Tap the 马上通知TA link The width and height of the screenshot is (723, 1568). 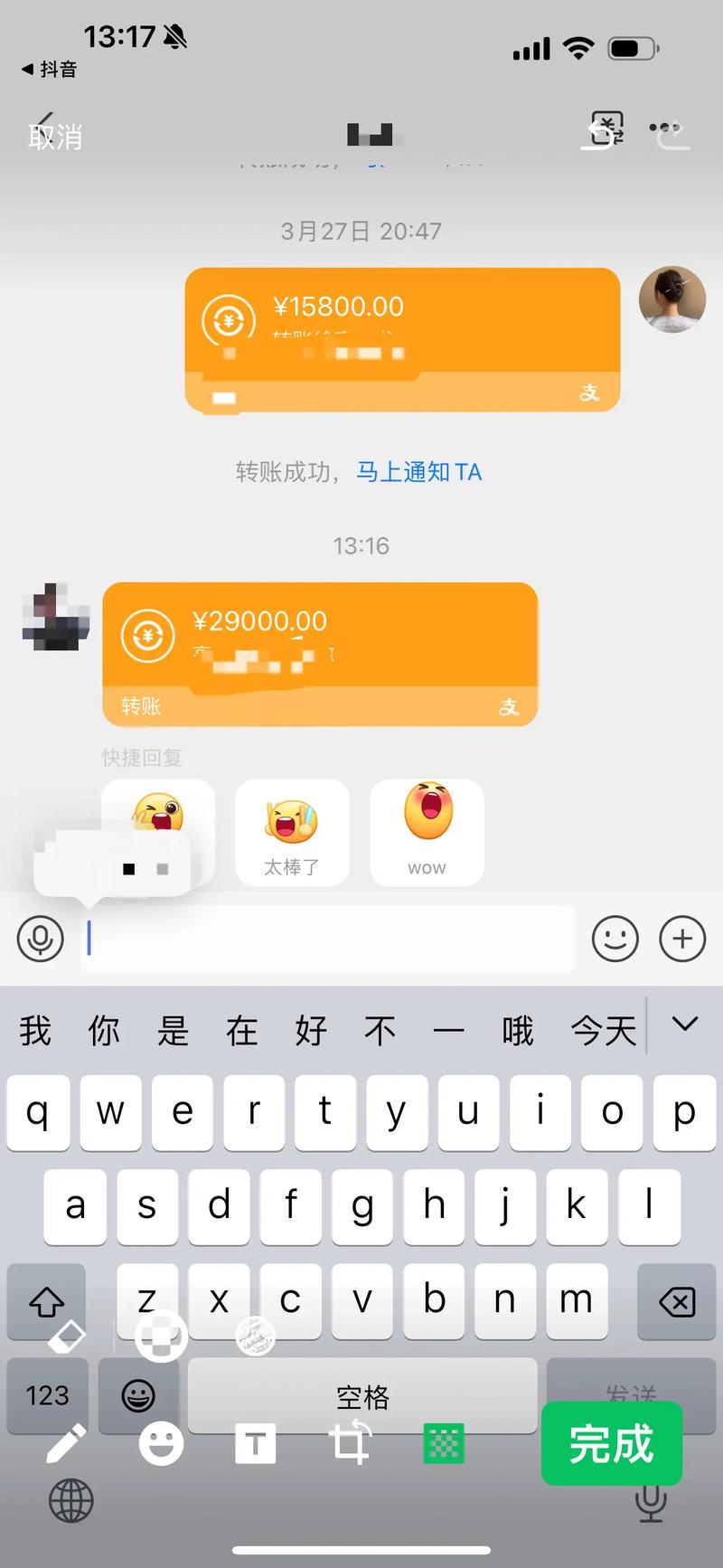(x=418, y=472)
